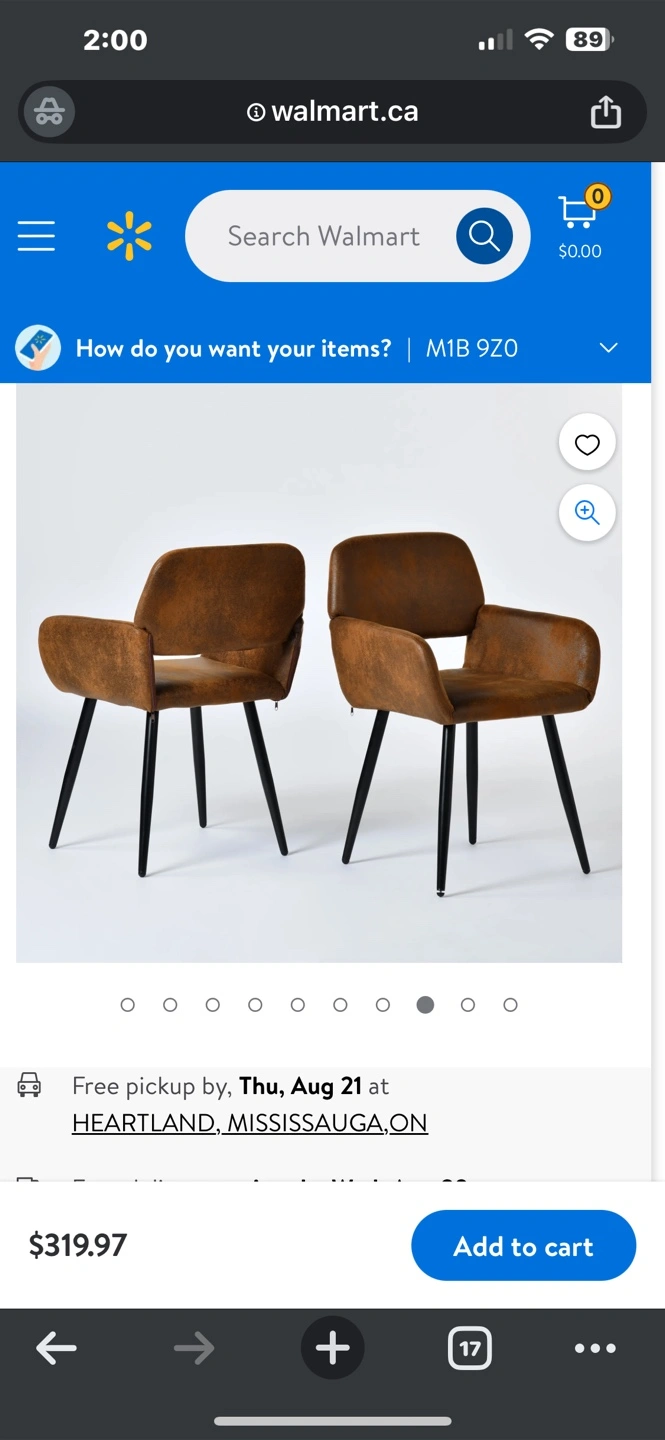
Task: Select the last image indicator dot
Action: 510,1005
